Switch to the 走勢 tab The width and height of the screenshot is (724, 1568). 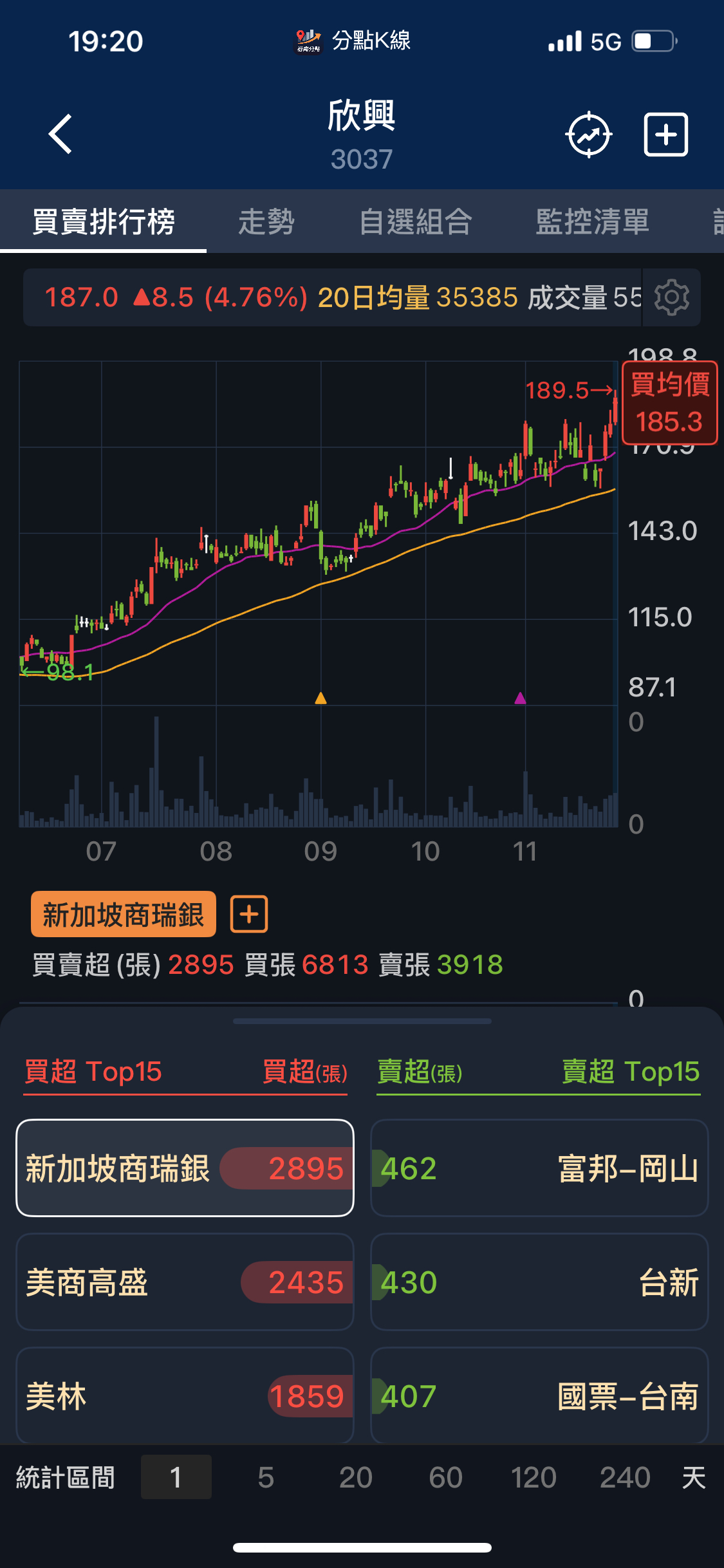[x=266, y=222]
